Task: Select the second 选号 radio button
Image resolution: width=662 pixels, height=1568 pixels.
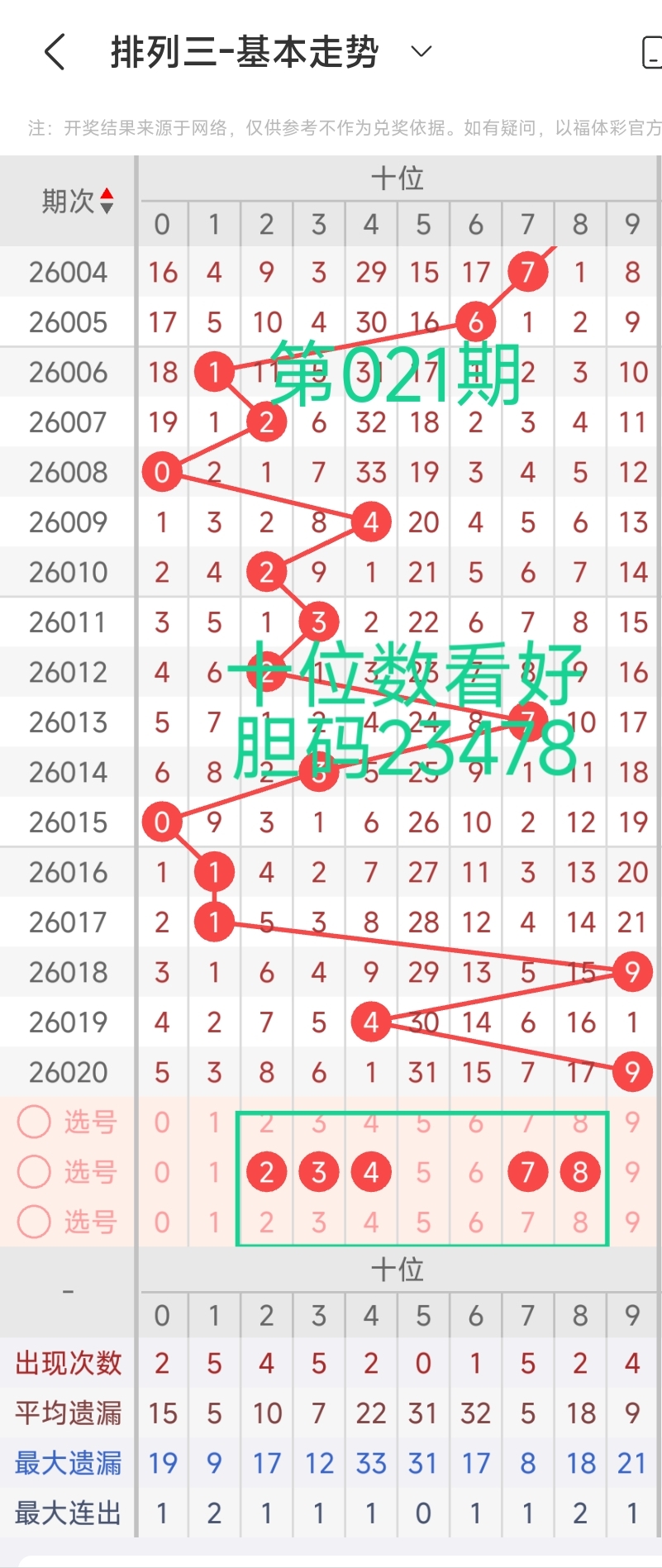Action: 34,1171
